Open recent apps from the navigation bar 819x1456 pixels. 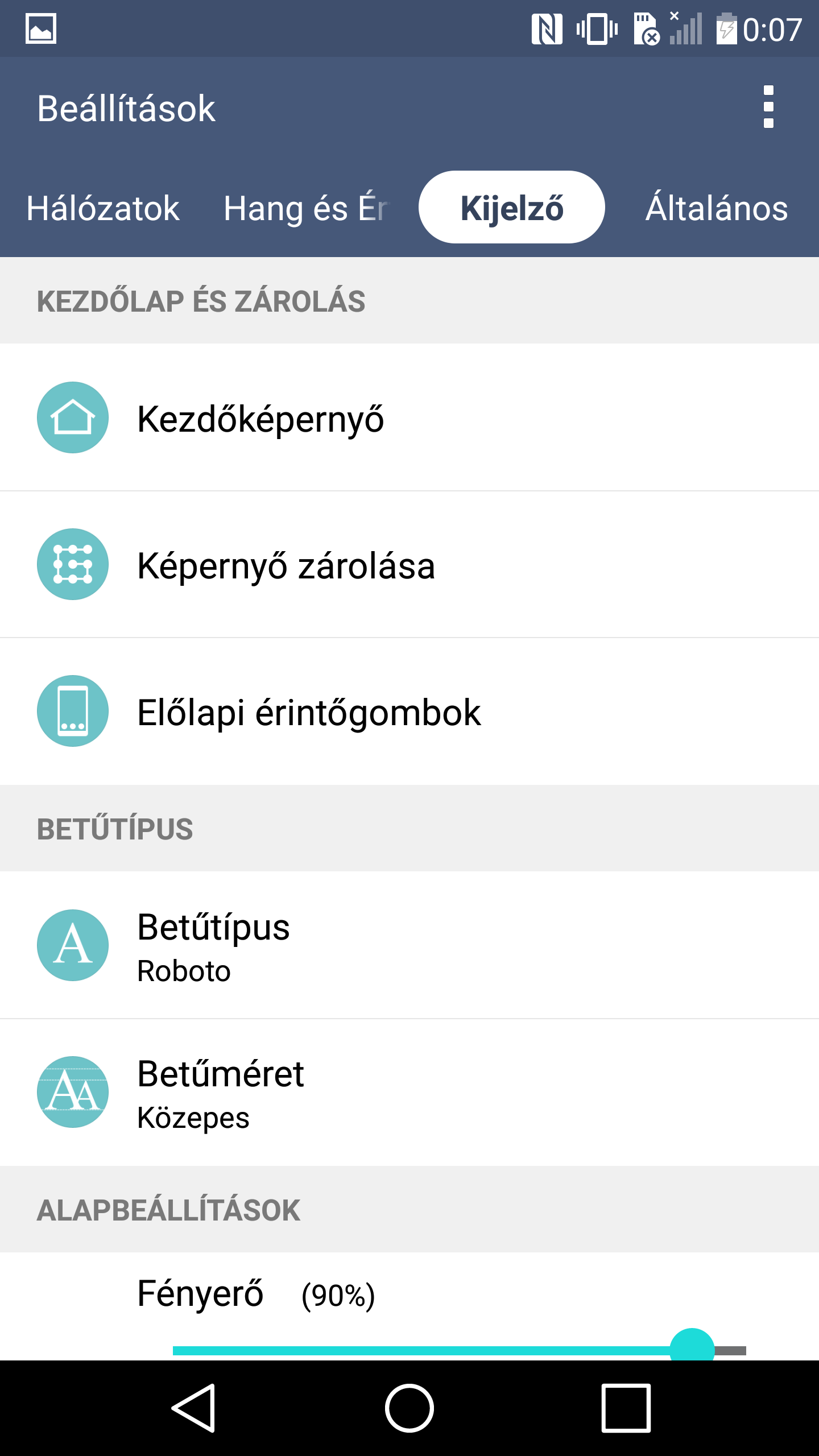tap(626, 1408)
